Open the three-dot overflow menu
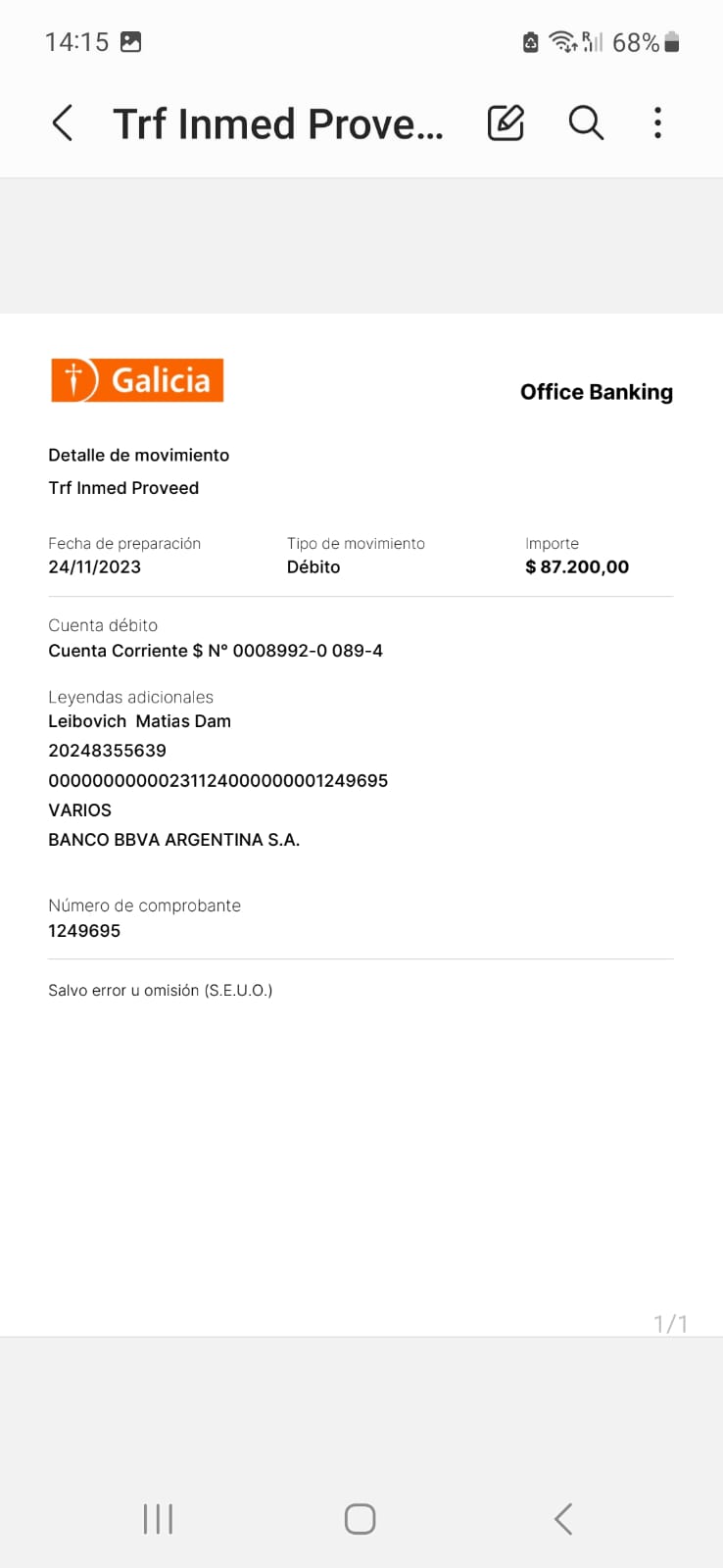Image resolution: width=723 pixels, height=1568 pixels. 657,123
